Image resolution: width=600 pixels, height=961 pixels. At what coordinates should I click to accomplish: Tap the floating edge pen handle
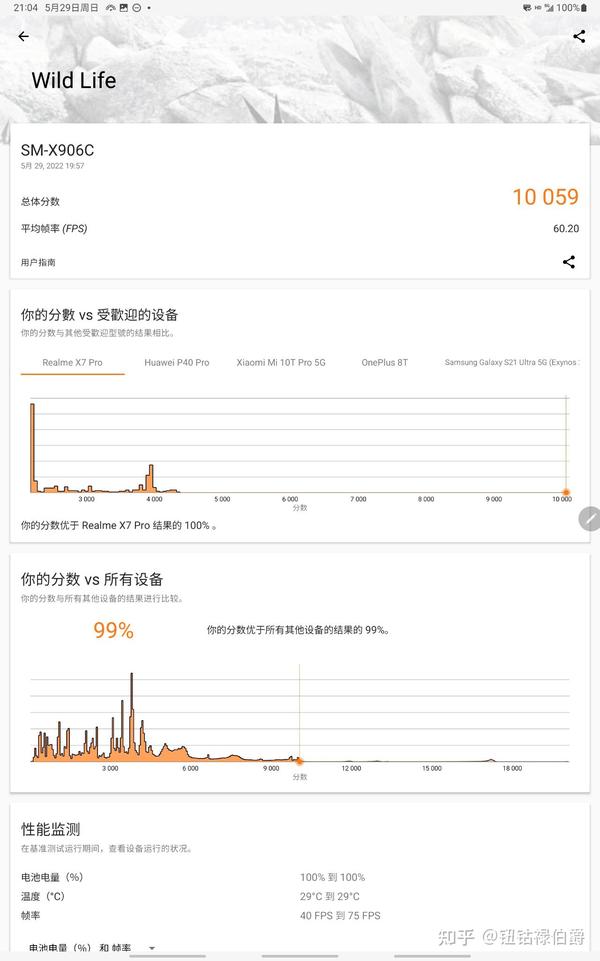point(590,519)
